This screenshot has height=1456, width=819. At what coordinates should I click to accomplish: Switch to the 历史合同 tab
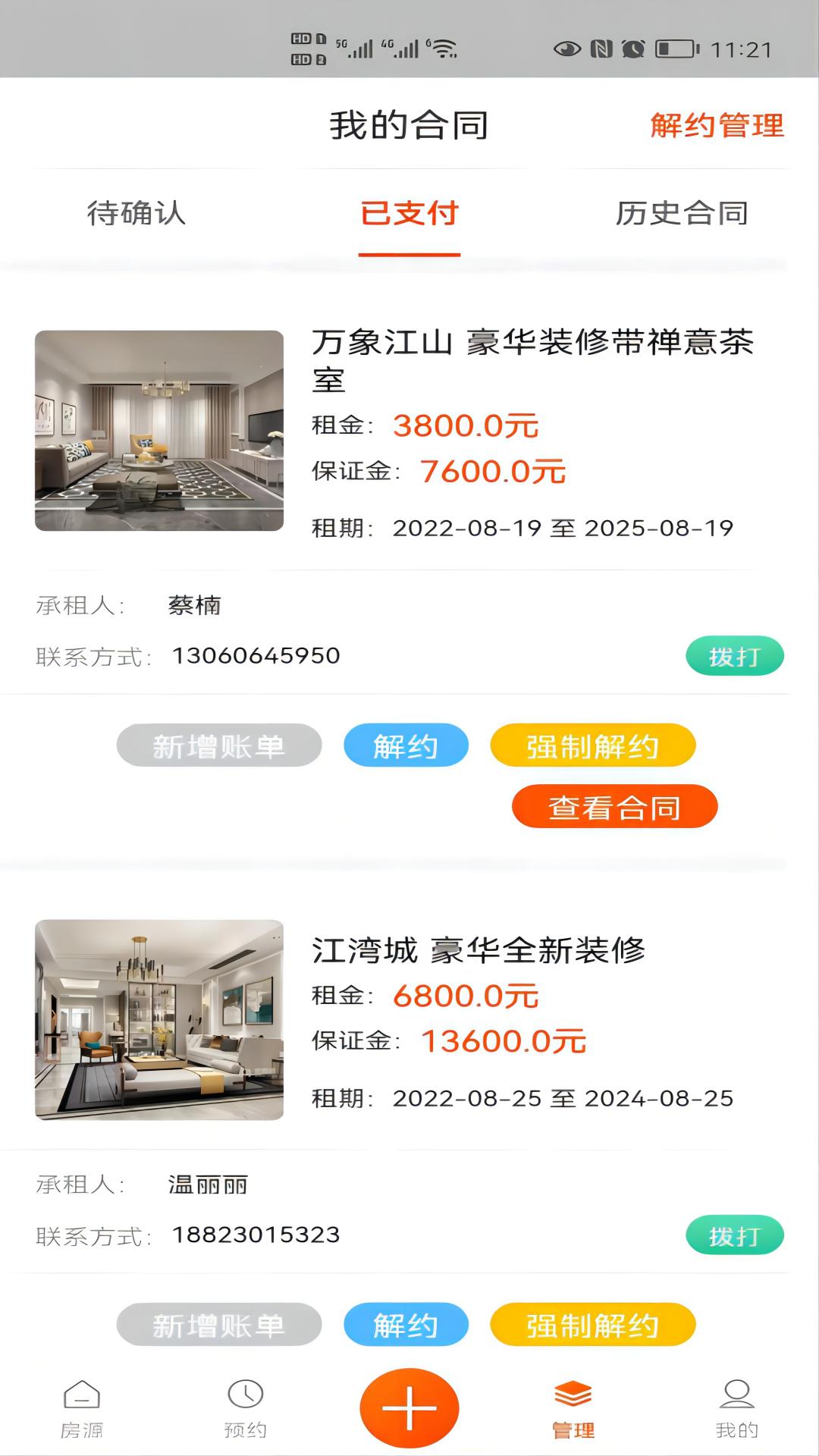[x=682, y=215]
